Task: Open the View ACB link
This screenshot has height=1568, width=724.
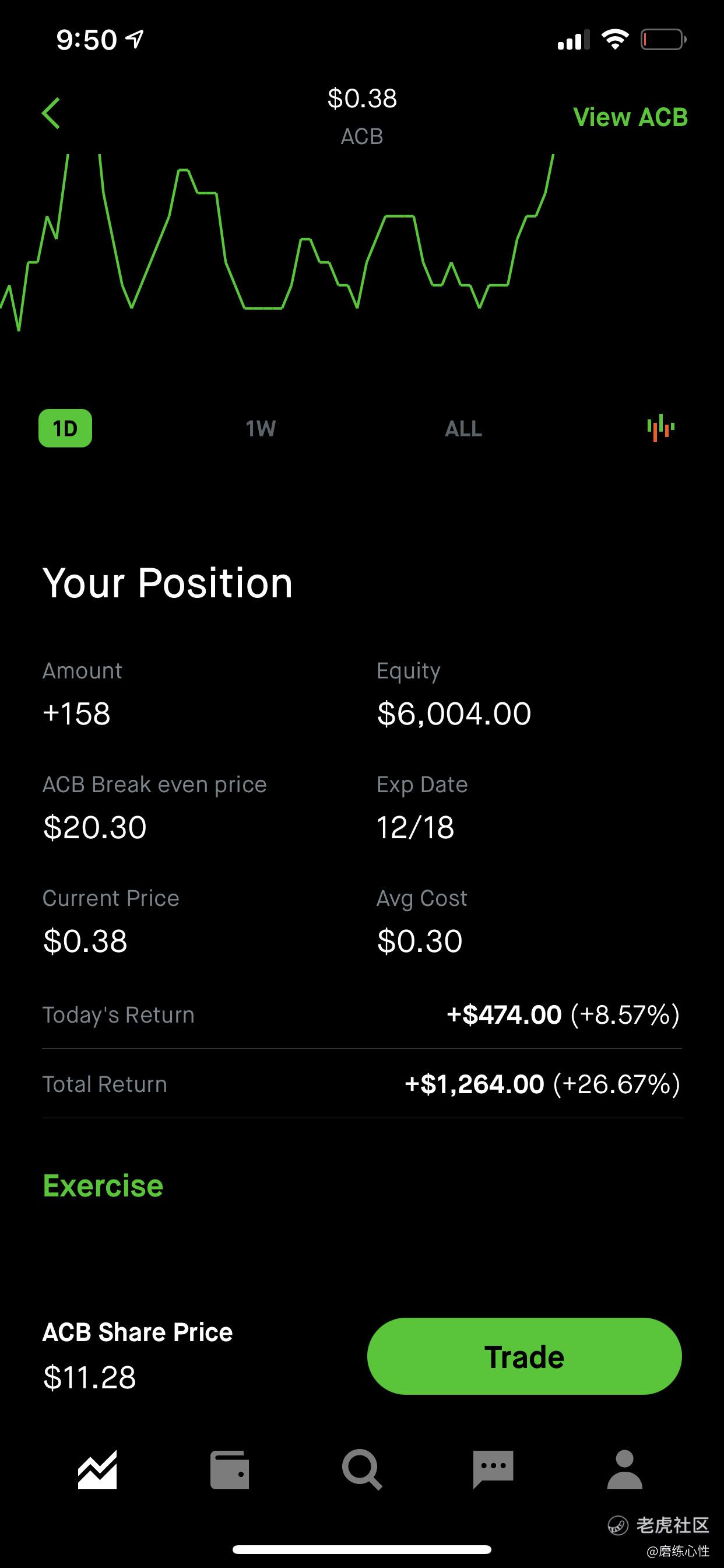Action: (630, 117)
